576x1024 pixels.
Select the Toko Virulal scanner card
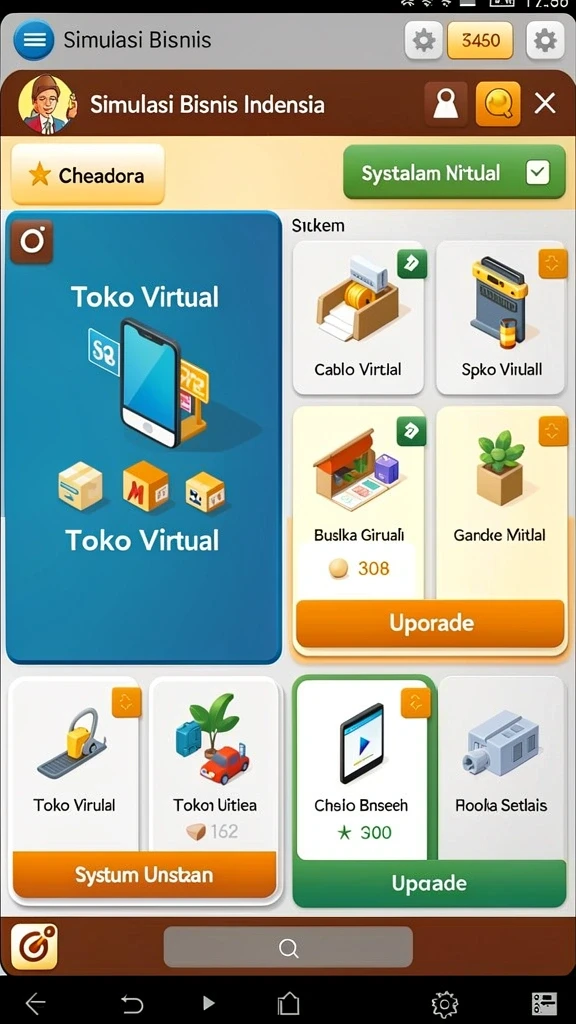pyautogui.click(x=75, y=764)
